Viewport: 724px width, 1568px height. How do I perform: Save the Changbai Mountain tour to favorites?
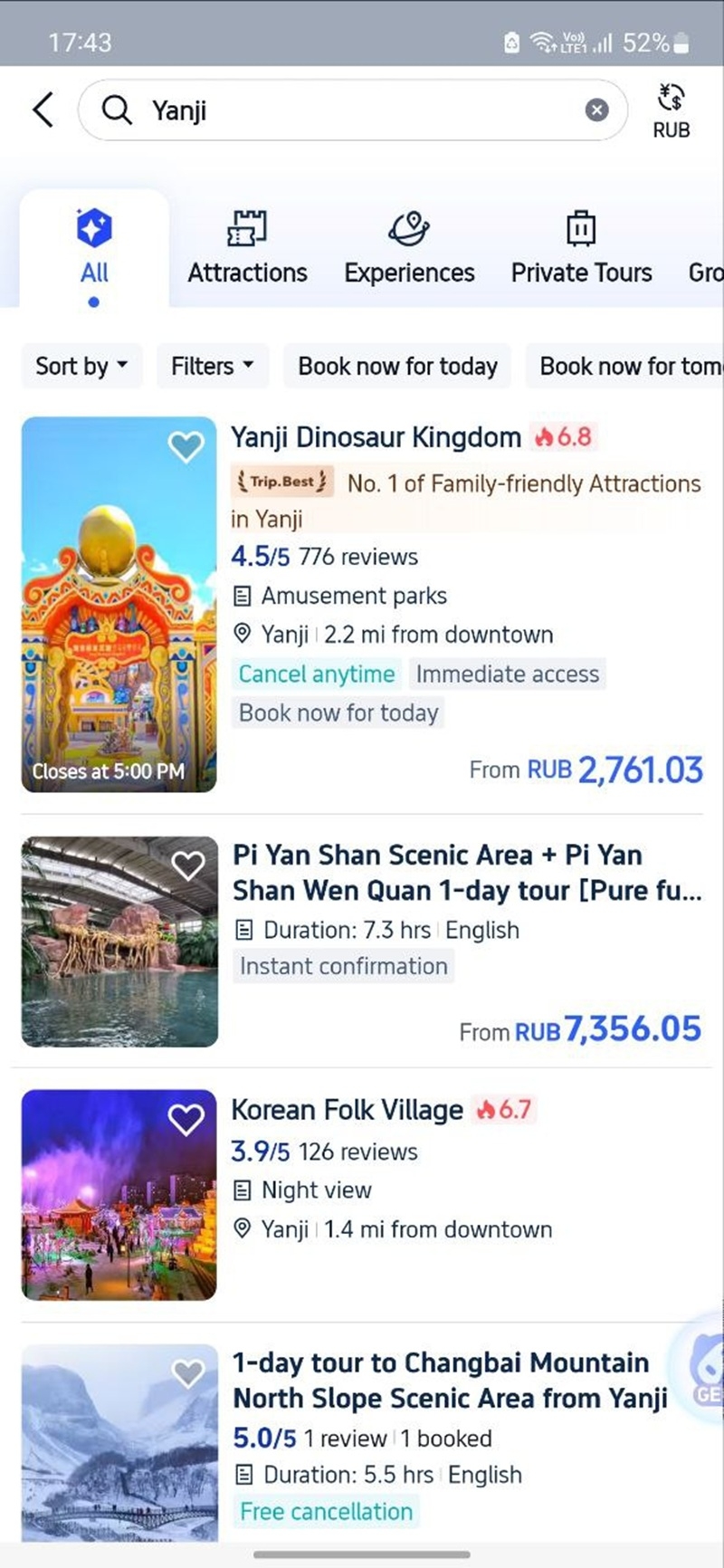point(187,1373)
